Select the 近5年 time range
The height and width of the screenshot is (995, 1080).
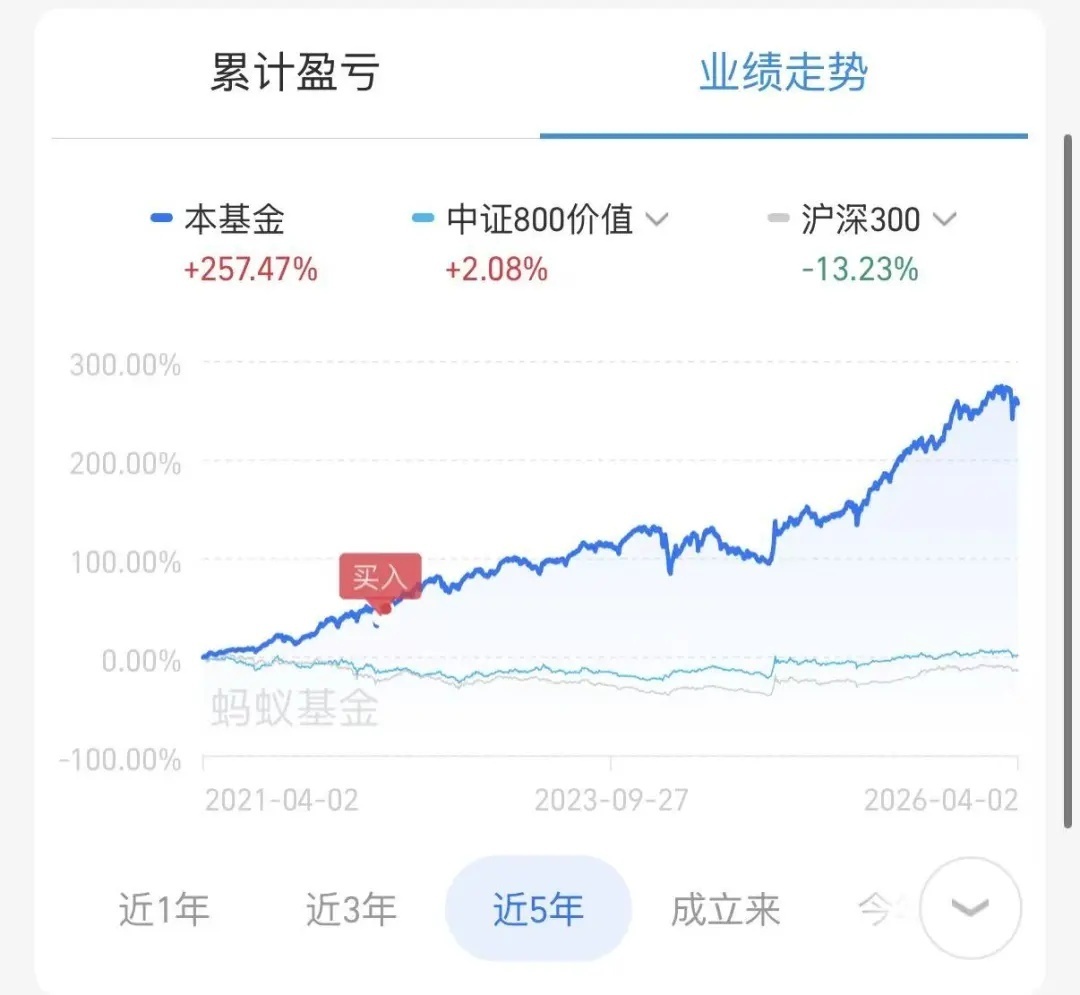538,910
